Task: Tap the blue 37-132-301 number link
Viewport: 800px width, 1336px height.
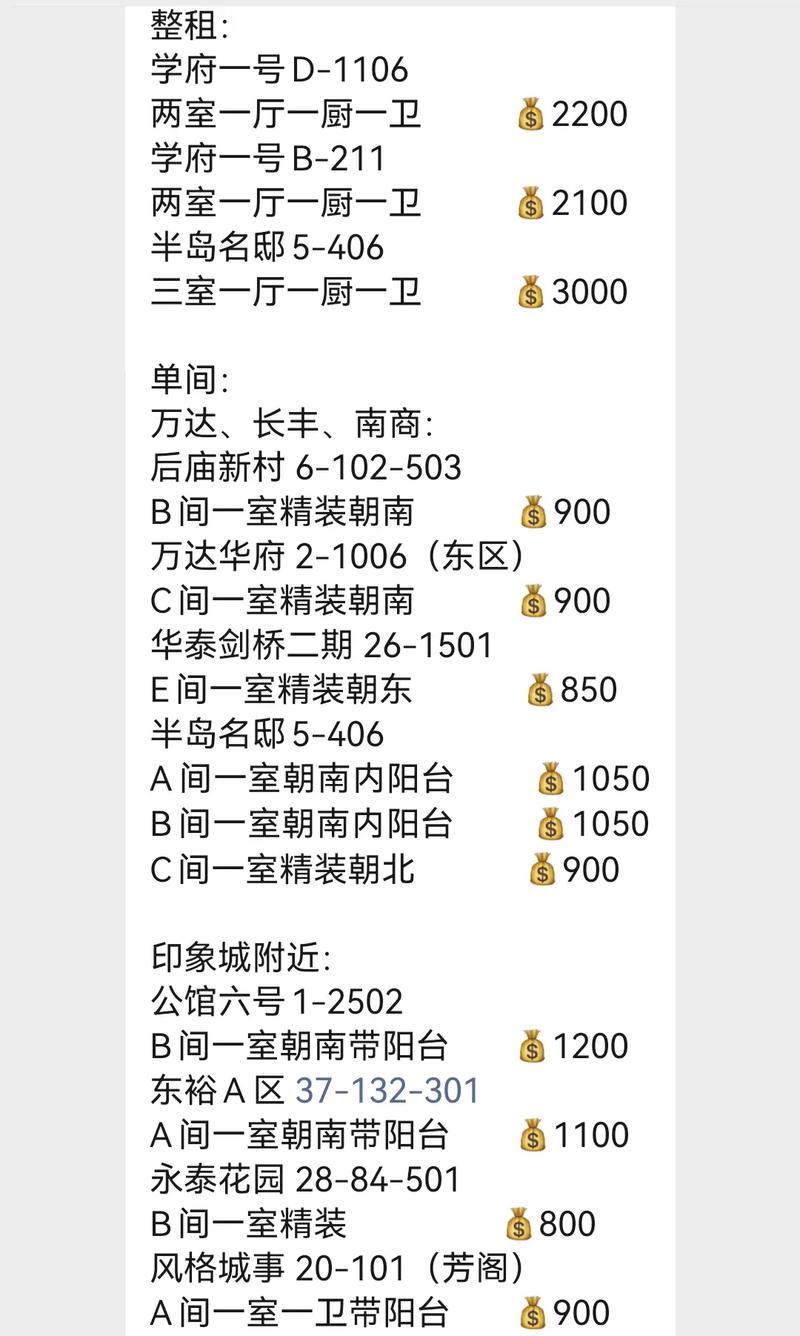Action: (387, 1090)
